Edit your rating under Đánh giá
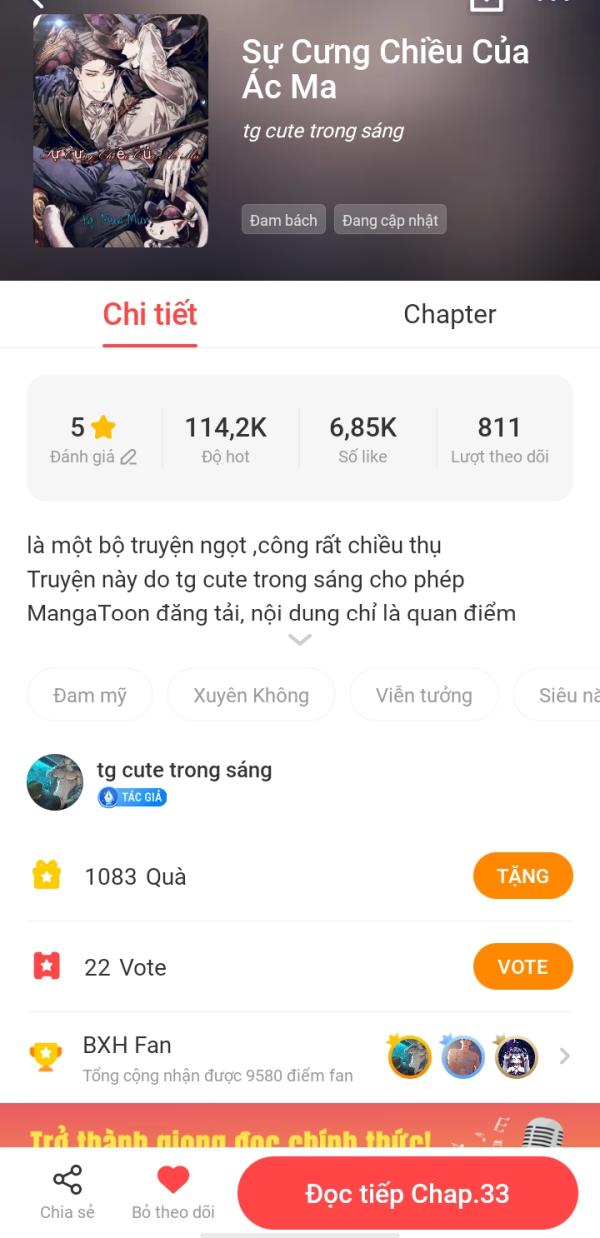The height and width of the screenshot is (1238, 600). point(128,457)
